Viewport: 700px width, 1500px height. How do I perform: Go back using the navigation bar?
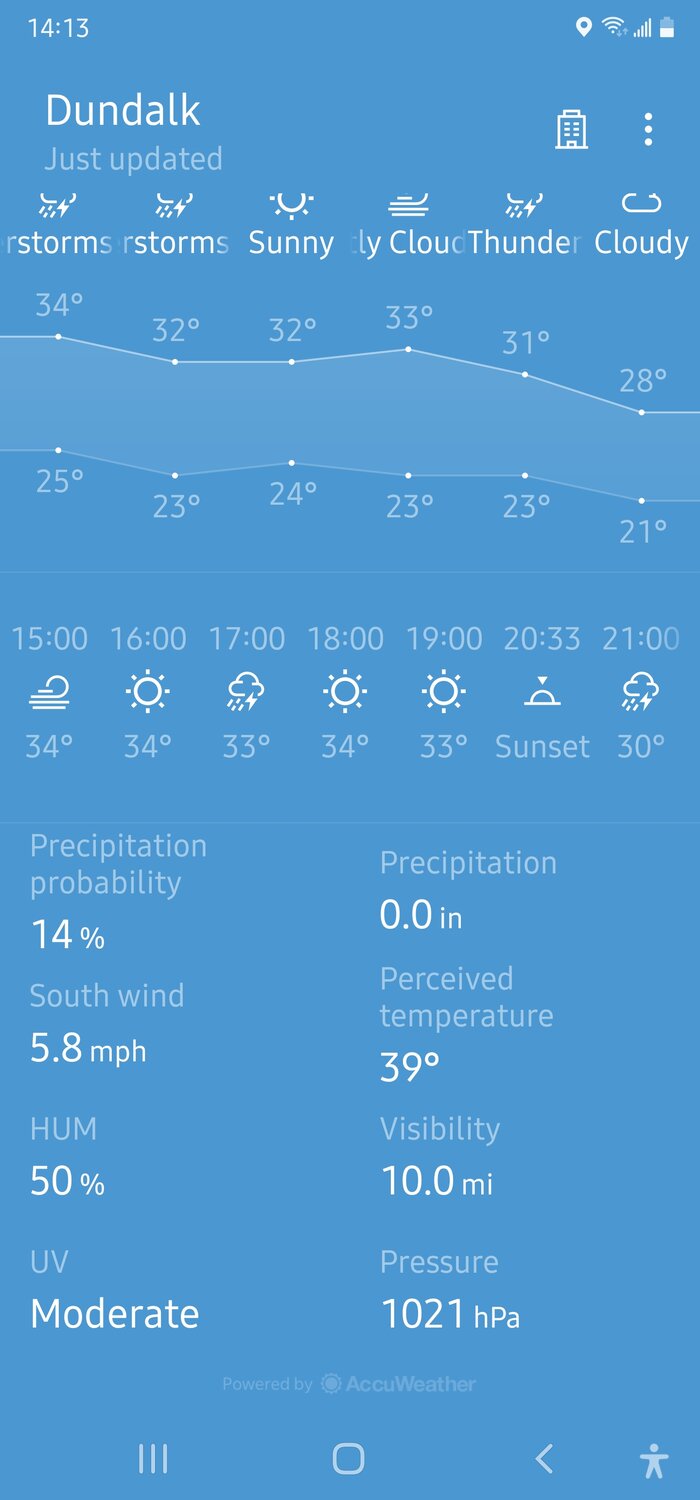544,1459
